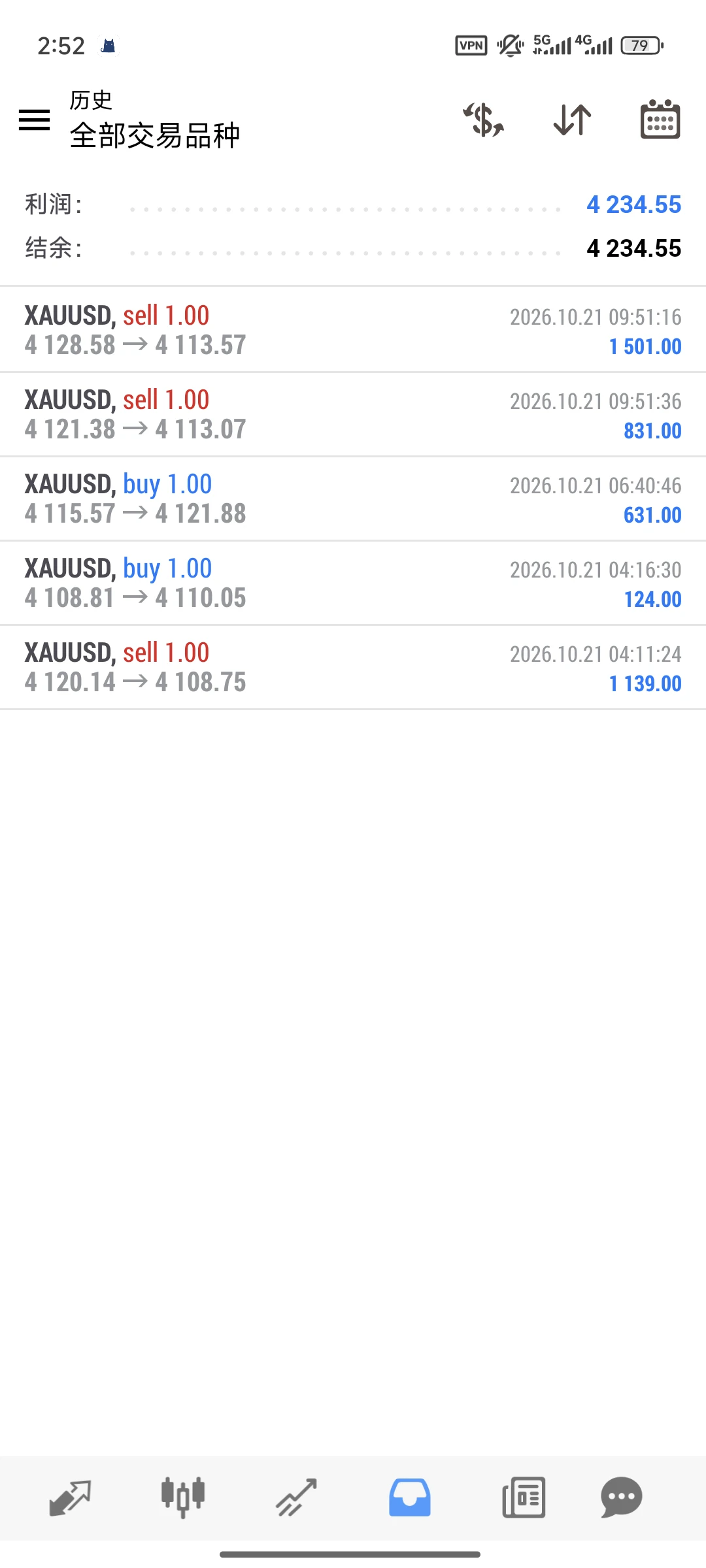Open the hamburger drawer menu
This screenshot has height=1568, width=706.
point(35,120)
